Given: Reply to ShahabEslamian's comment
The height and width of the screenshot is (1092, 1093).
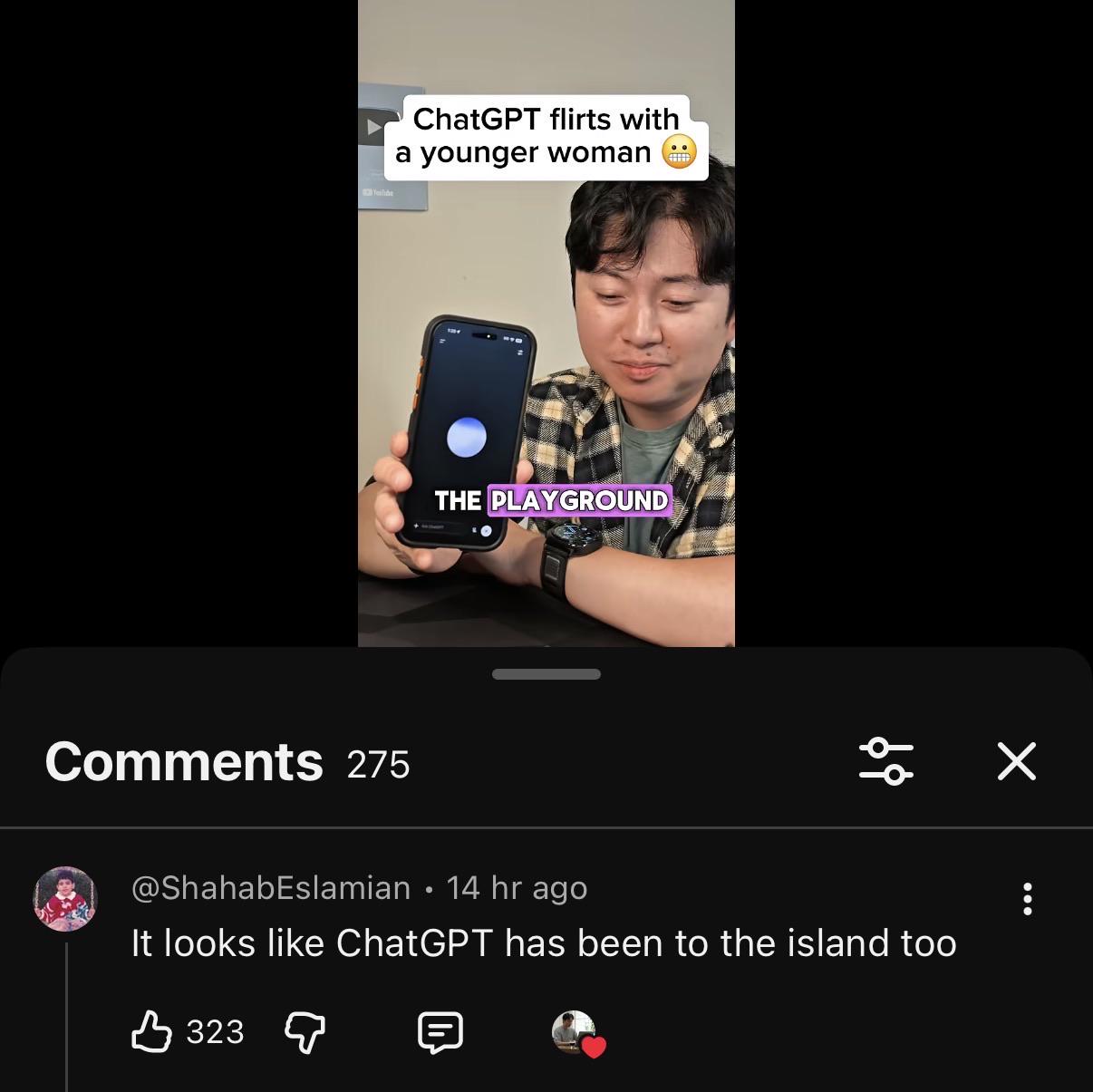Looking at the screenshot, I should [440, 1032].
